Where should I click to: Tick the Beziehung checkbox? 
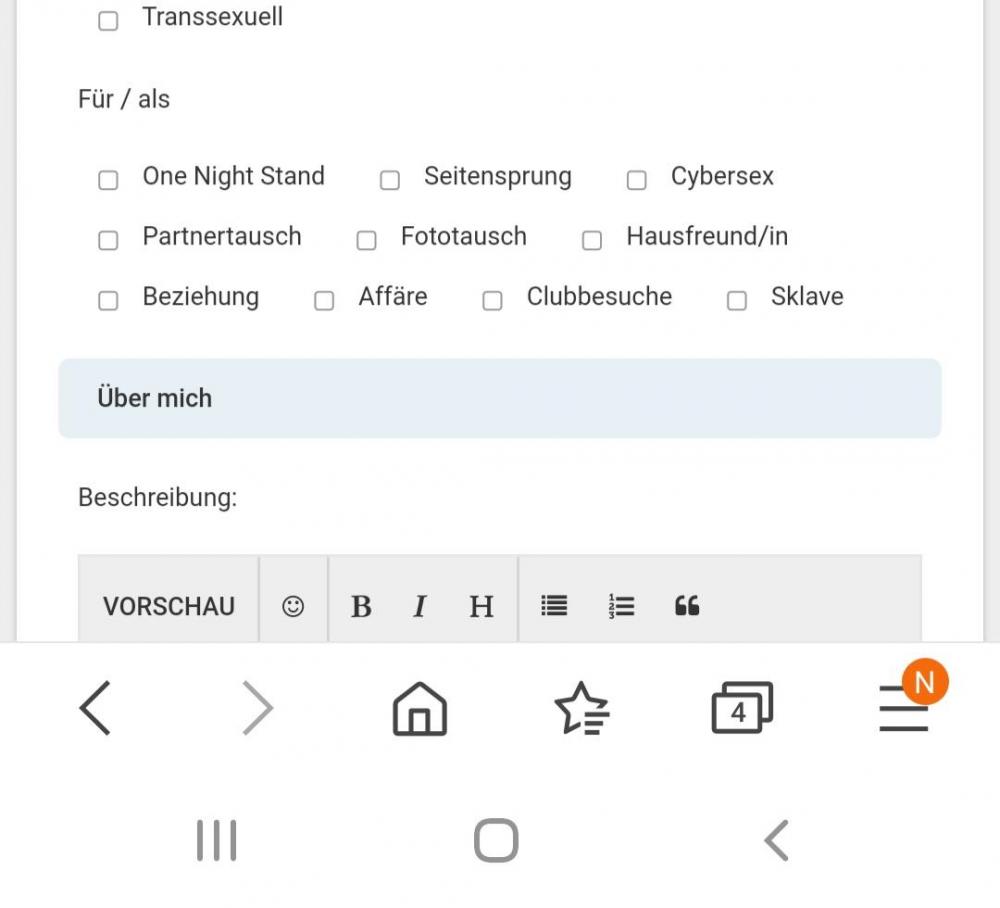tap(108, 300)
